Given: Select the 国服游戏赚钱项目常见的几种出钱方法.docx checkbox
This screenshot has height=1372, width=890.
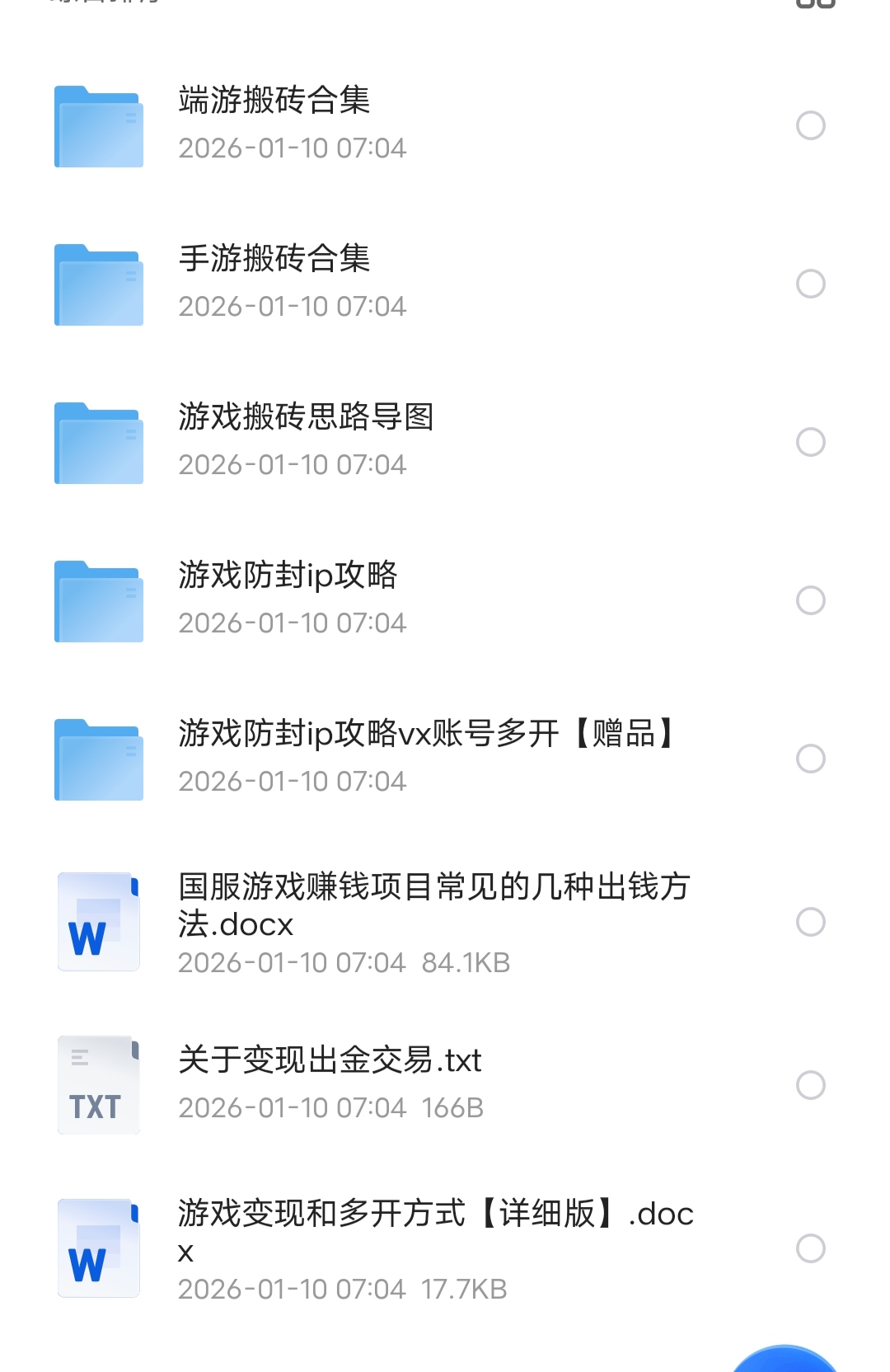Looking at the screenshot, I should 811,922.
